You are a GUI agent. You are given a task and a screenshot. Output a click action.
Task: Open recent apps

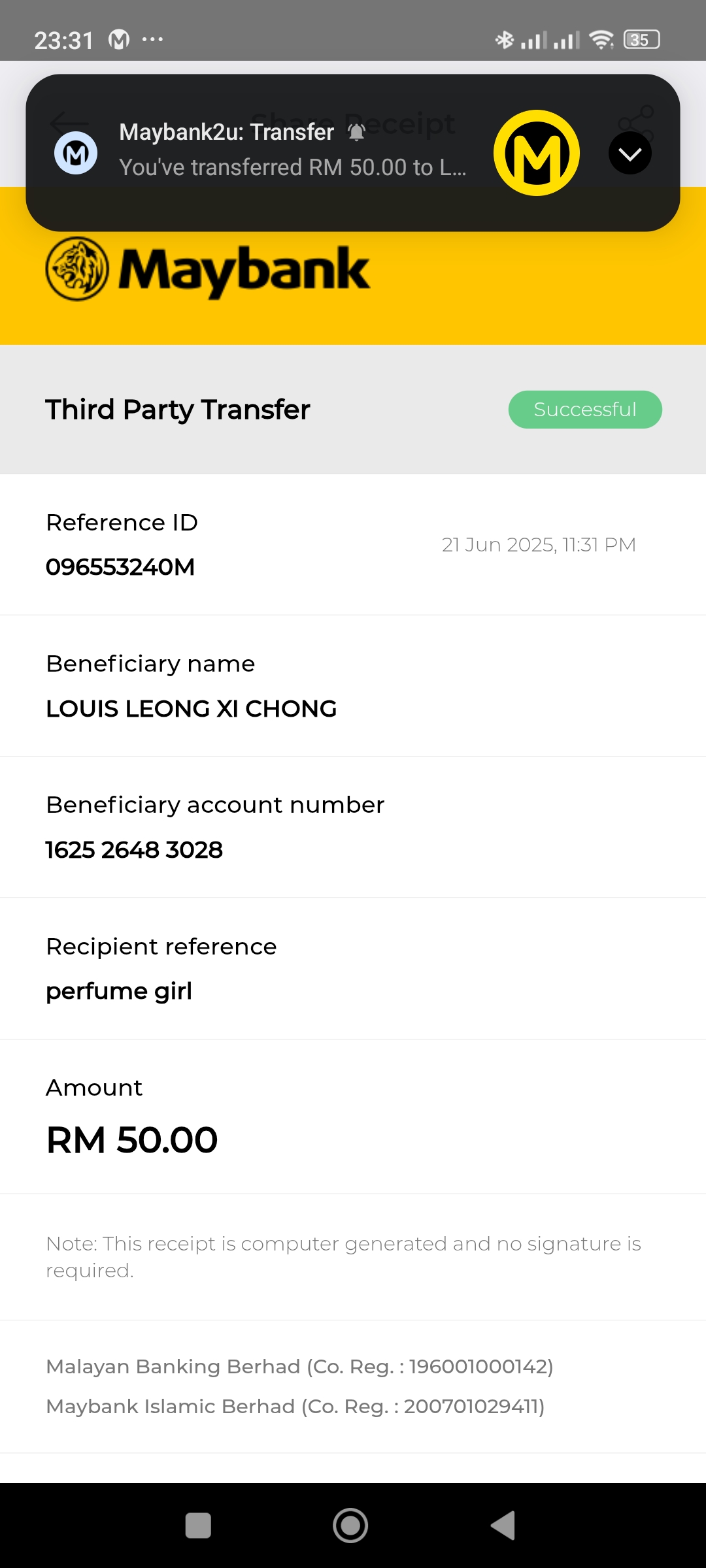(x=198, y=1525)
